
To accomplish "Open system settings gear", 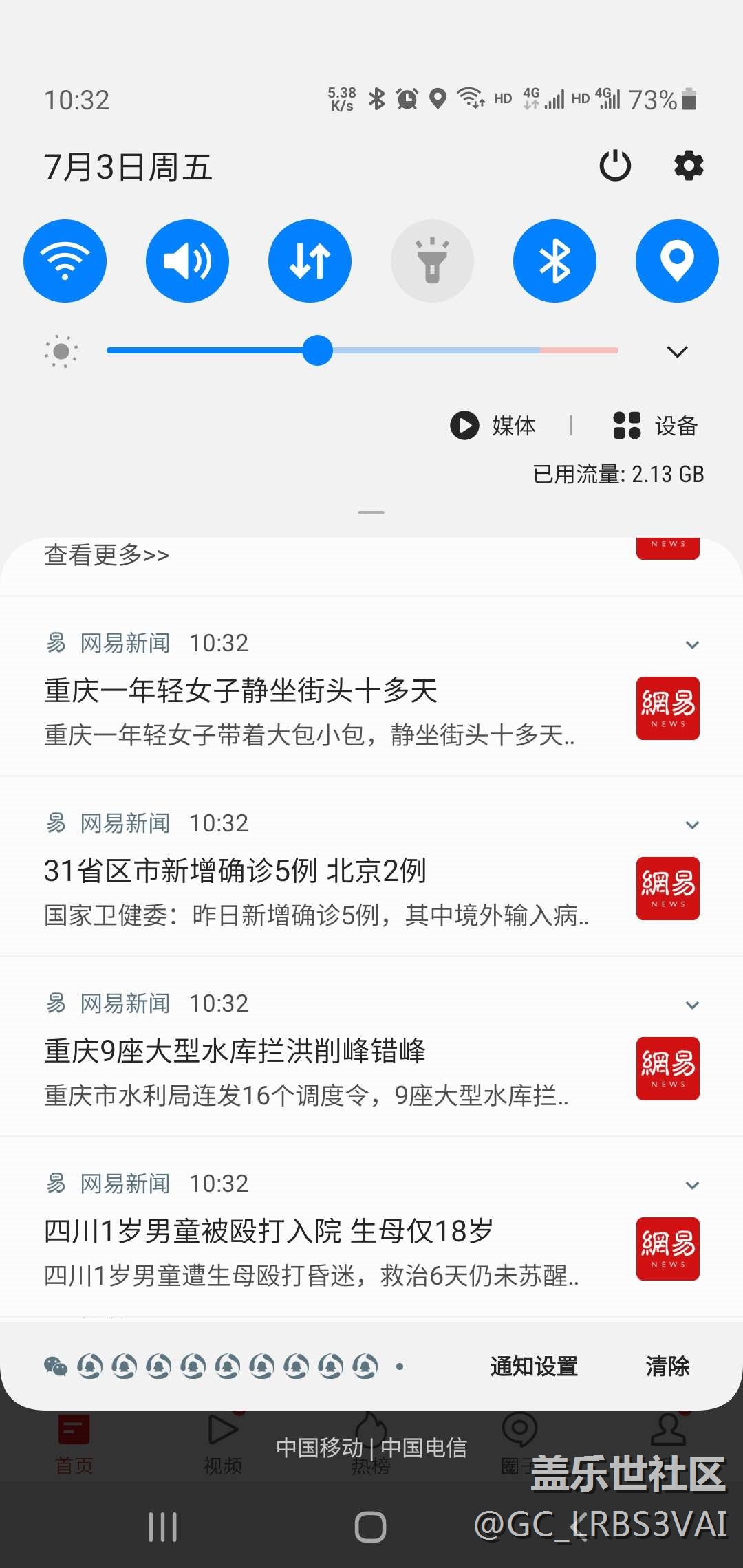I will (x=689, y=166).
